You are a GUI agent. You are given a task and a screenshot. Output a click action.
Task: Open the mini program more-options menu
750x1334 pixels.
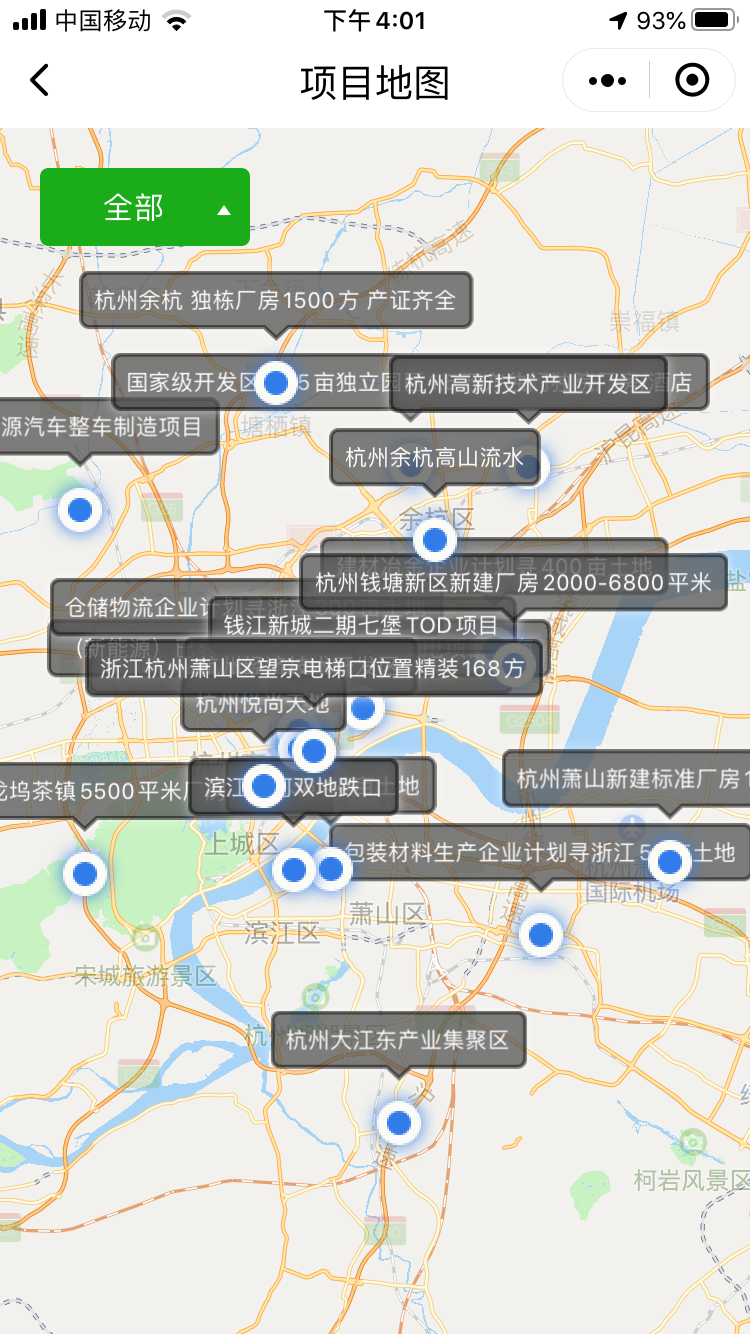click(607, 80)
